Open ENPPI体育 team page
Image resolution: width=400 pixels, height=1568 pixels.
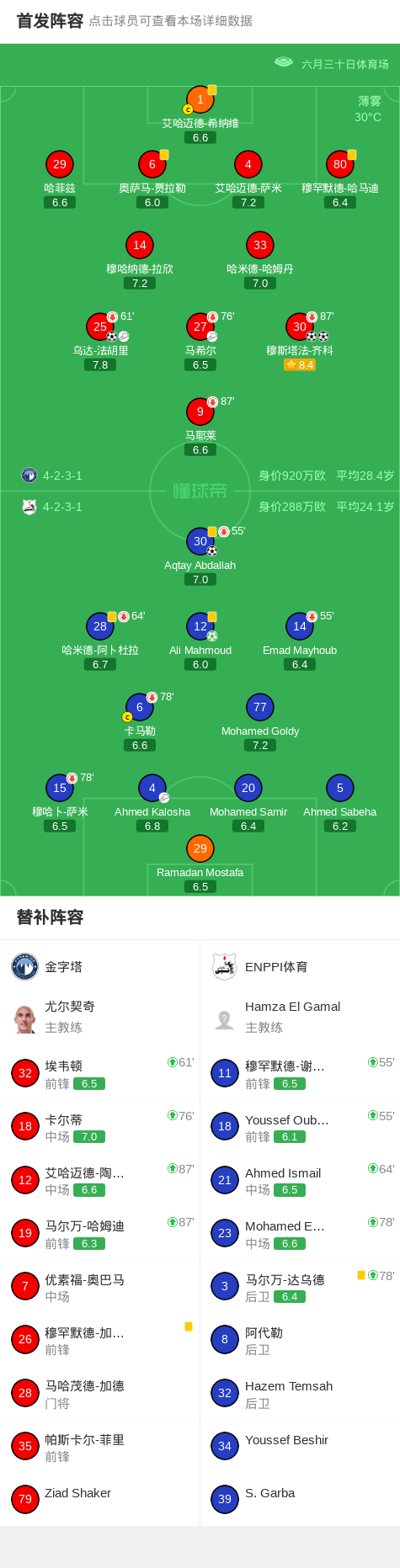tap(300, 967)
